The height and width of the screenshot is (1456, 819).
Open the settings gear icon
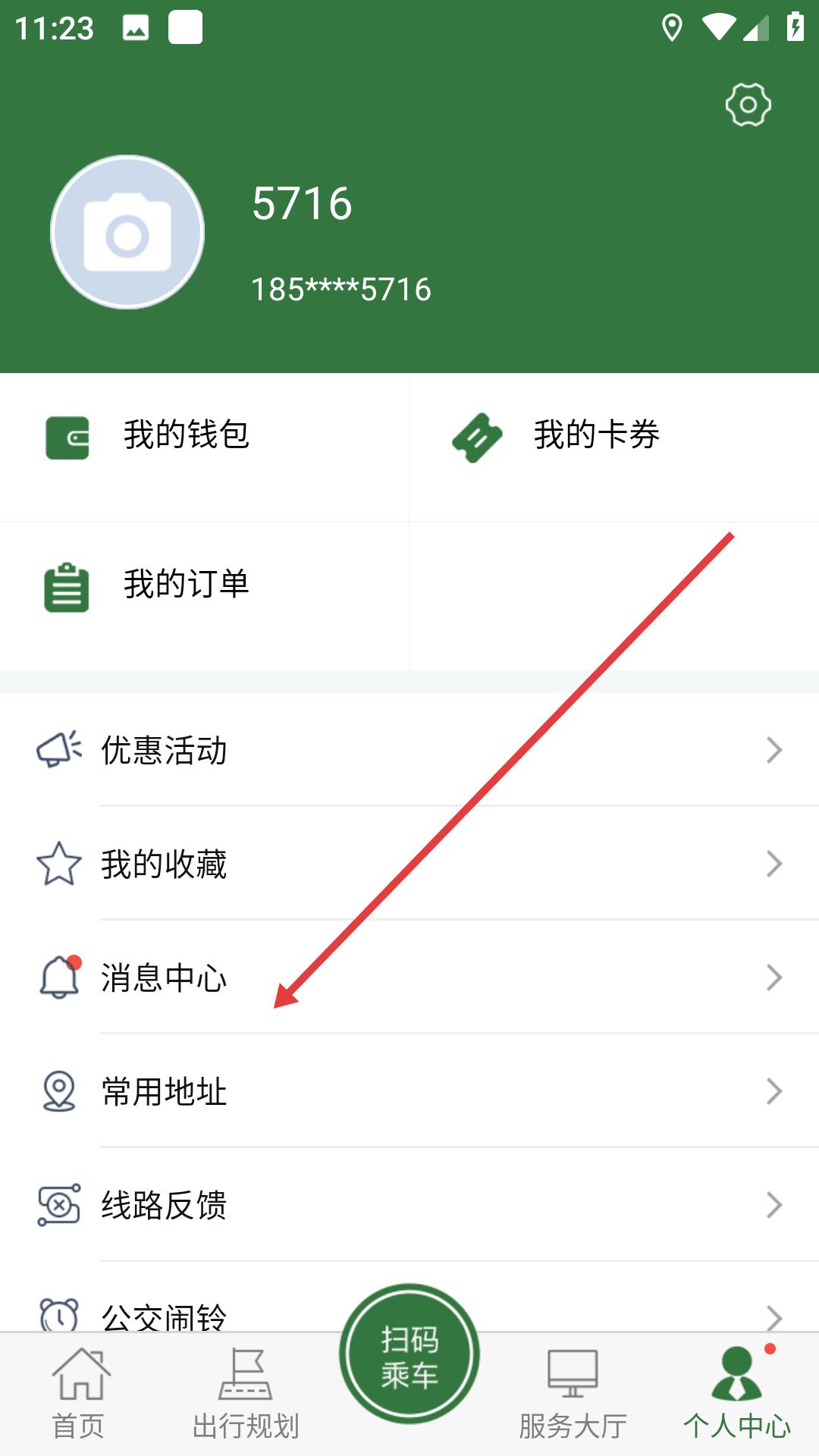(x=748, y=105)
